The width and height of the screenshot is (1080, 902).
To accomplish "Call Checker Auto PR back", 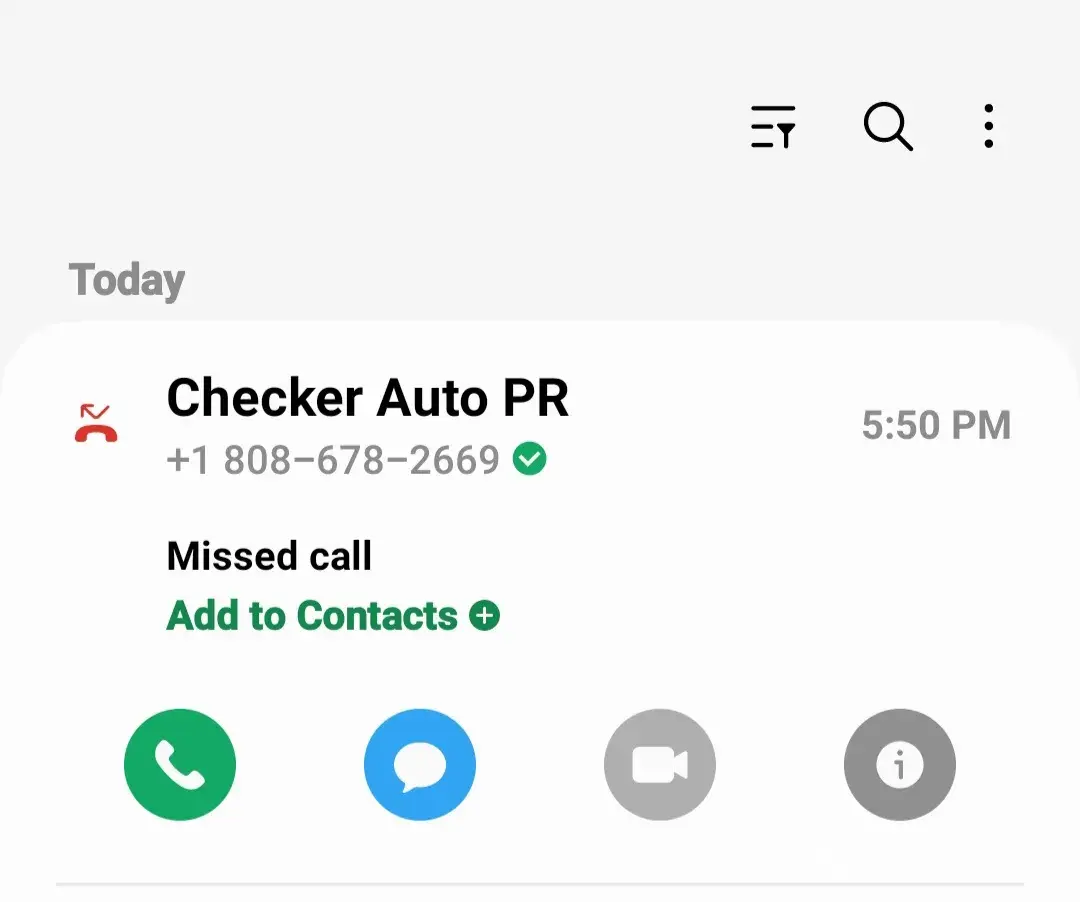I will (x=180, y=765).
